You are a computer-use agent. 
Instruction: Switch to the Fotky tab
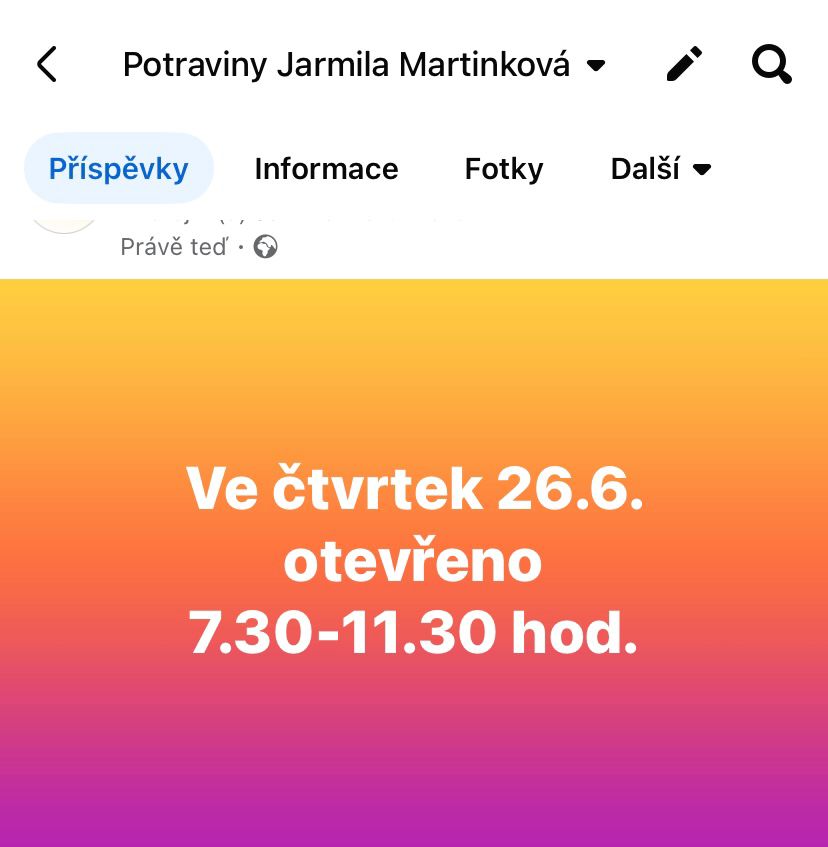coord(503,169)
